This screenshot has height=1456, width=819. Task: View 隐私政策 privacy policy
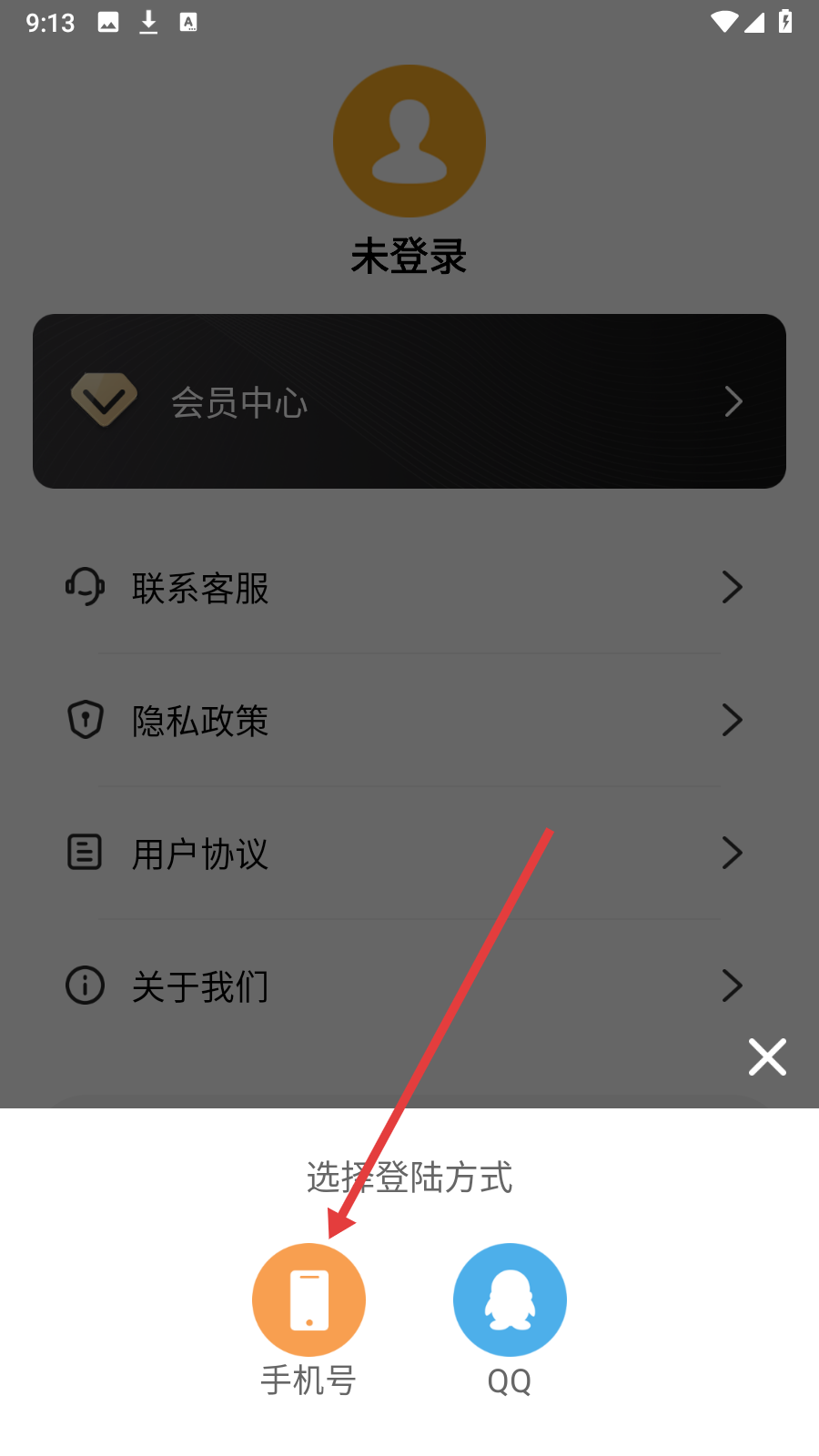(x=409, y=721)
